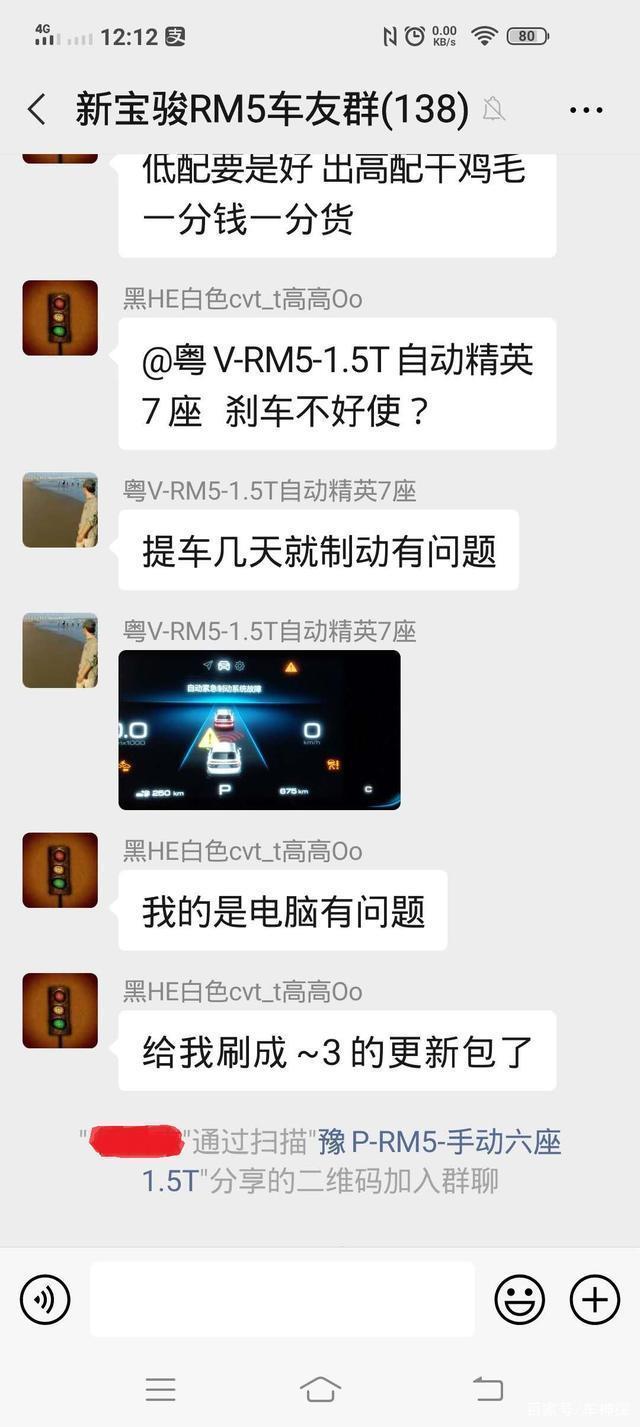Tap the message text field
Viewport: 640px width, 1427px height.
(x=282, y=1299)
